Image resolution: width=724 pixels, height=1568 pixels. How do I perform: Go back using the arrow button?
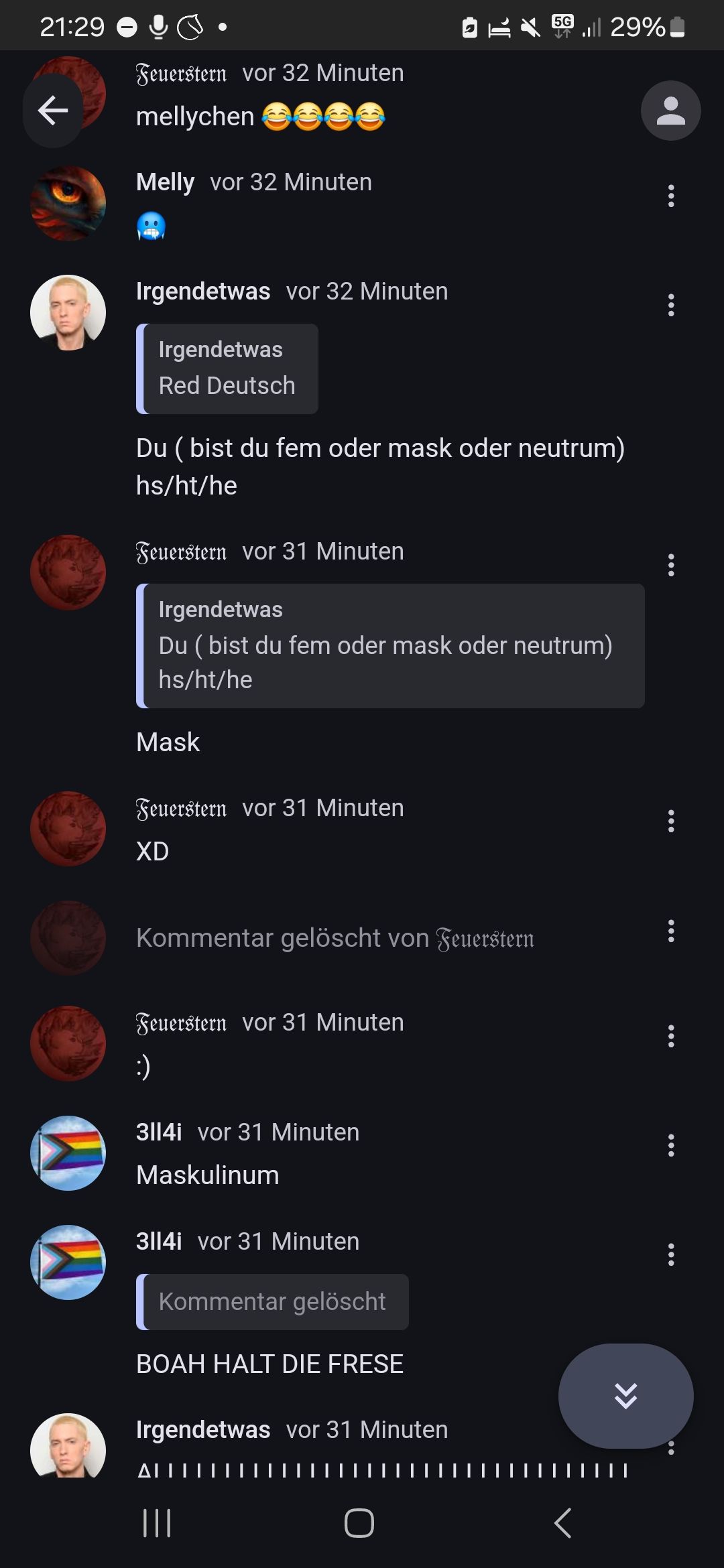(53, 111)
